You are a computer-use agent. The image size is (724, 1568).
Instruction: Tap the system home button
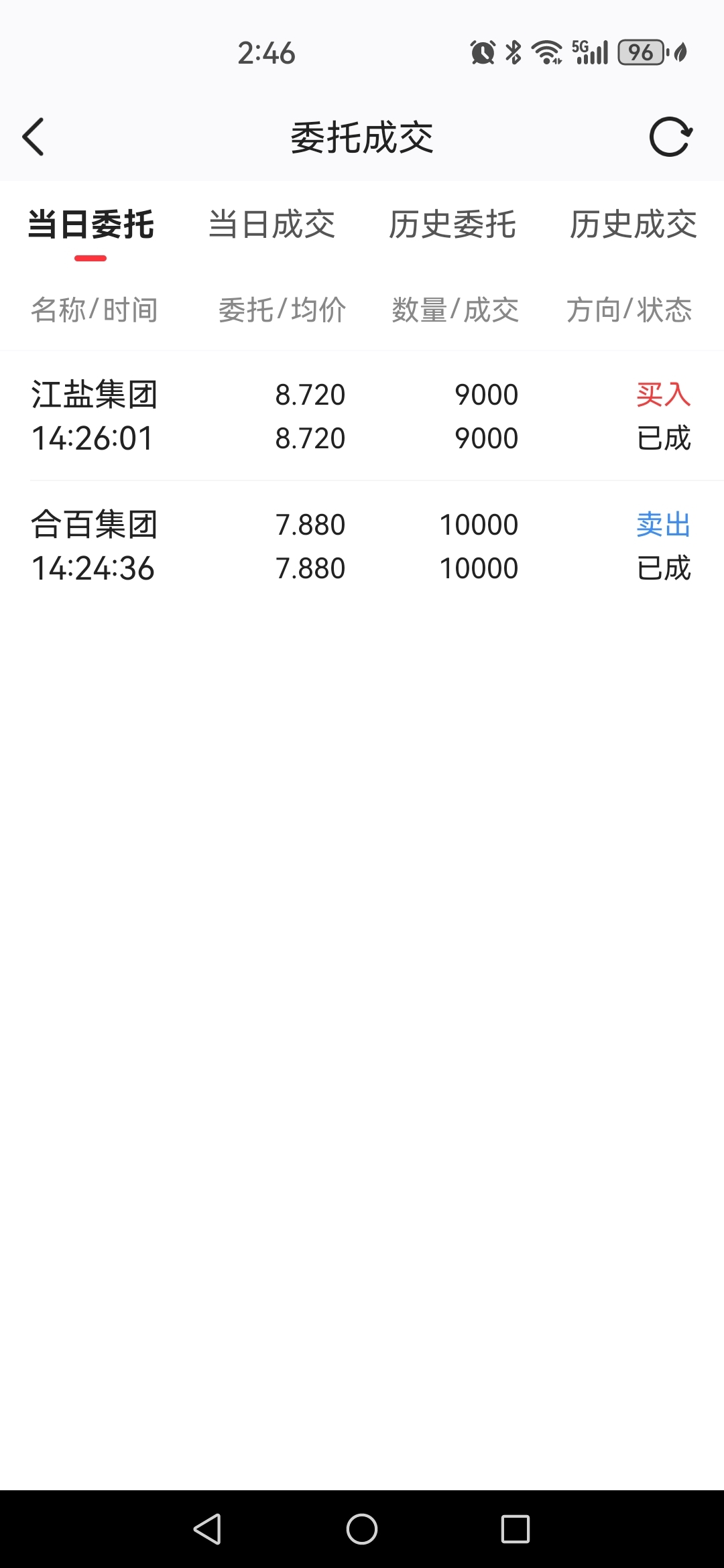362,1529
